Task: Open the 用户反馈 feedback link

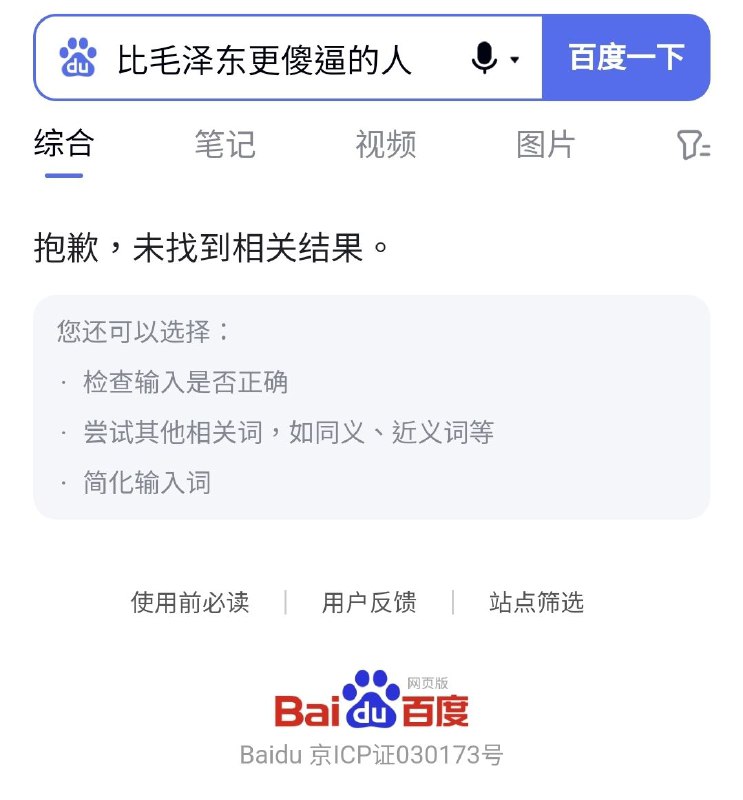Action: (370, 602)
